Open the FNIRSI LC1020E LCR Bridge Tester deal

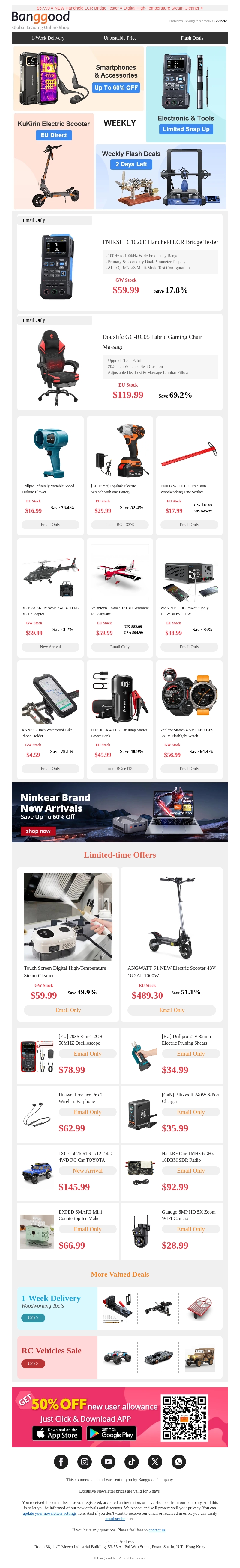coord(160,242)
